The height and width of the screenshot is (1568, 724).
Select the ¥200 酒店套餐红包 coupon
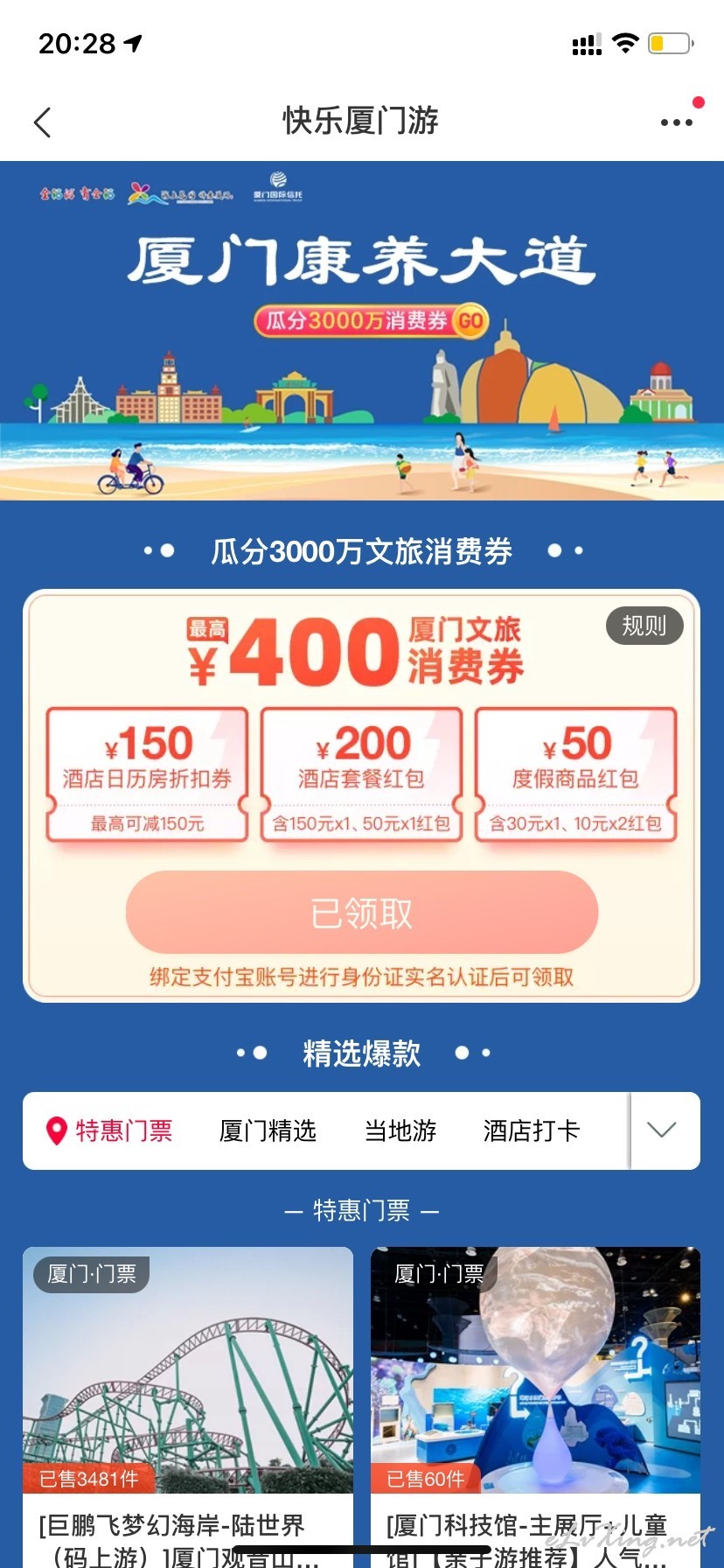coord(361,775)
